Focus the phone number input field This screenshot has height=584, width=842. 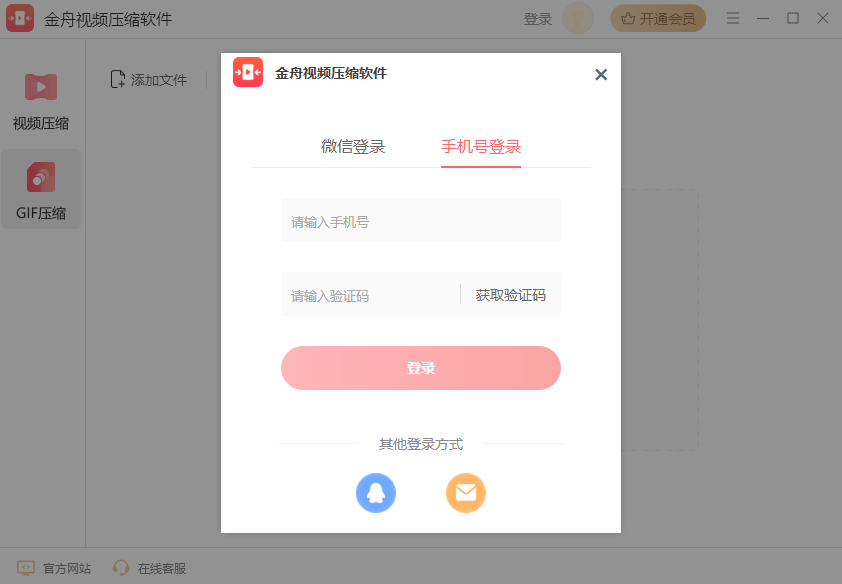pyautogui.click(x=420, y=221)
